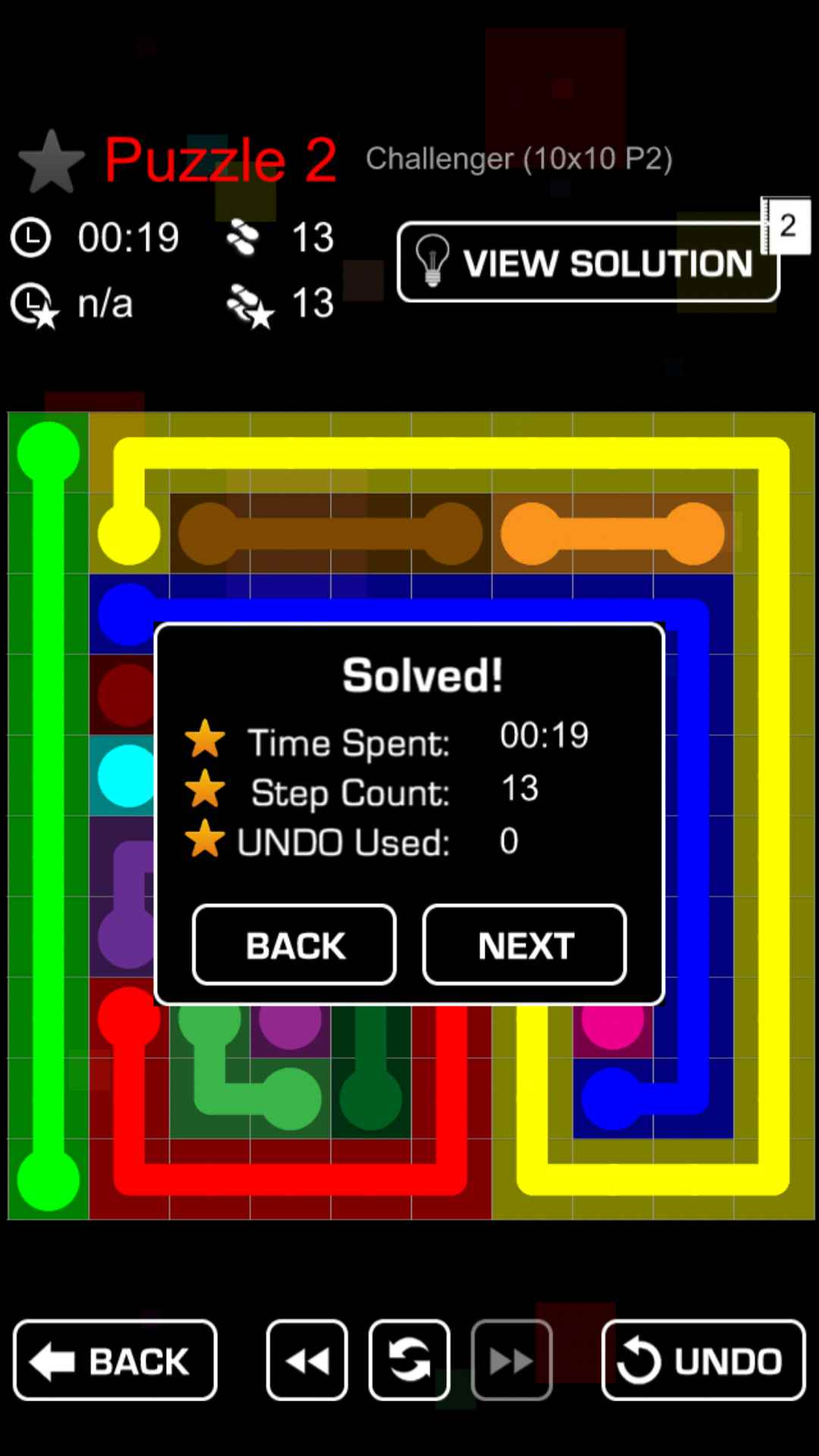Go to the next puzzle from the Solved dialog

(x=524, y=945)
